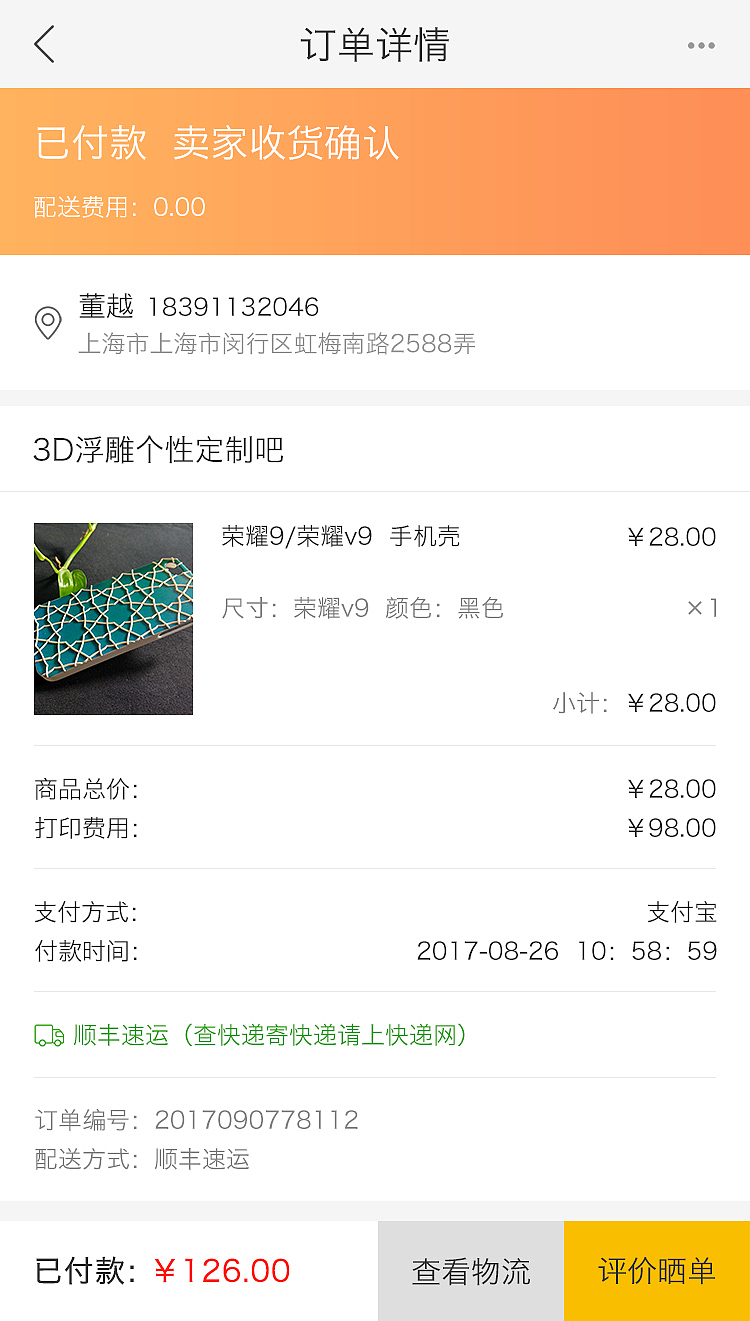750x1321 pixels.
Task: View the teal phone case thumbnail image
Action: pos(113,618)
